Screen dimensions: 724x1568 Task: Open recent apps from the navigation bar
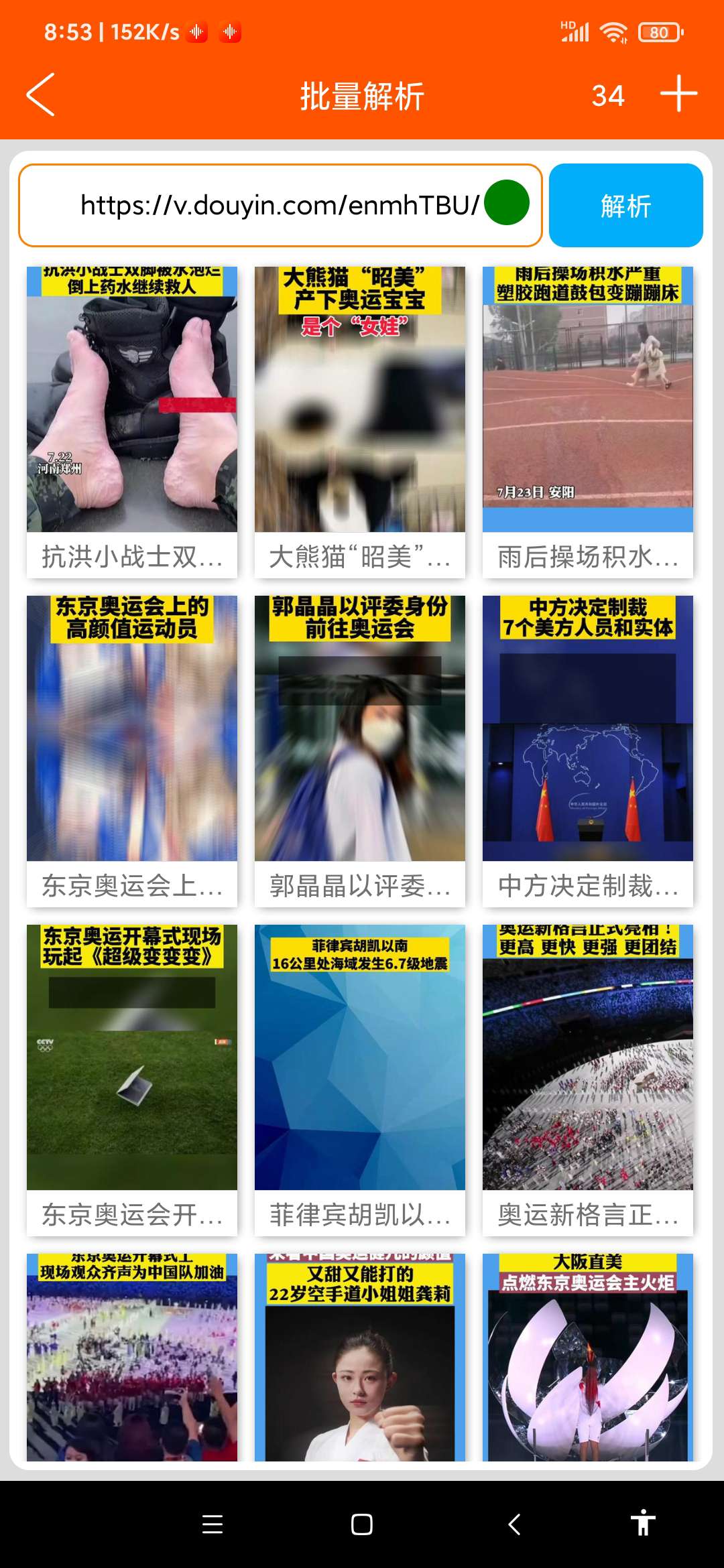(213, 1524)
